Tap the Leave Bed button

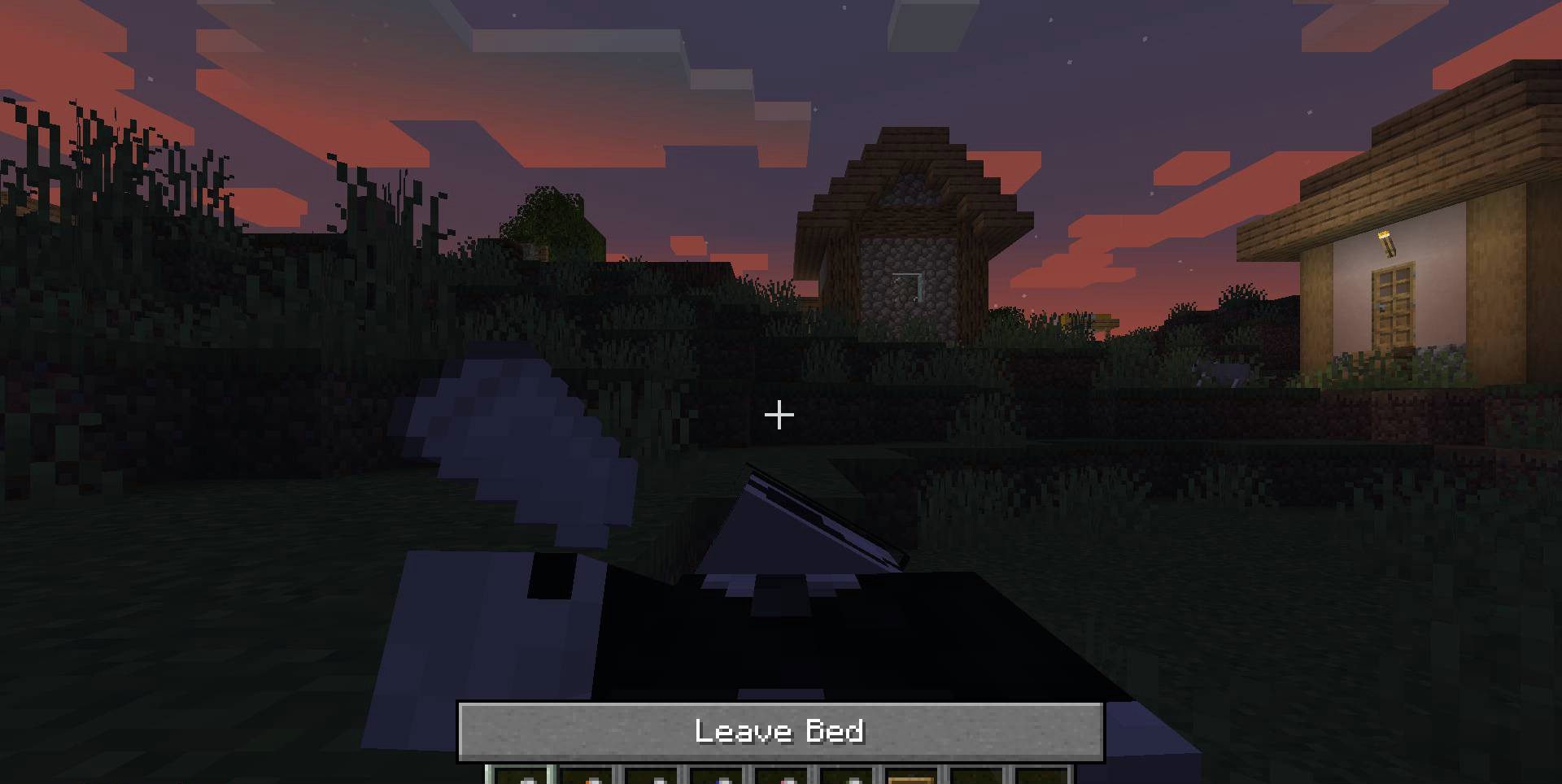pyautogui.click(x=779, y=731)
